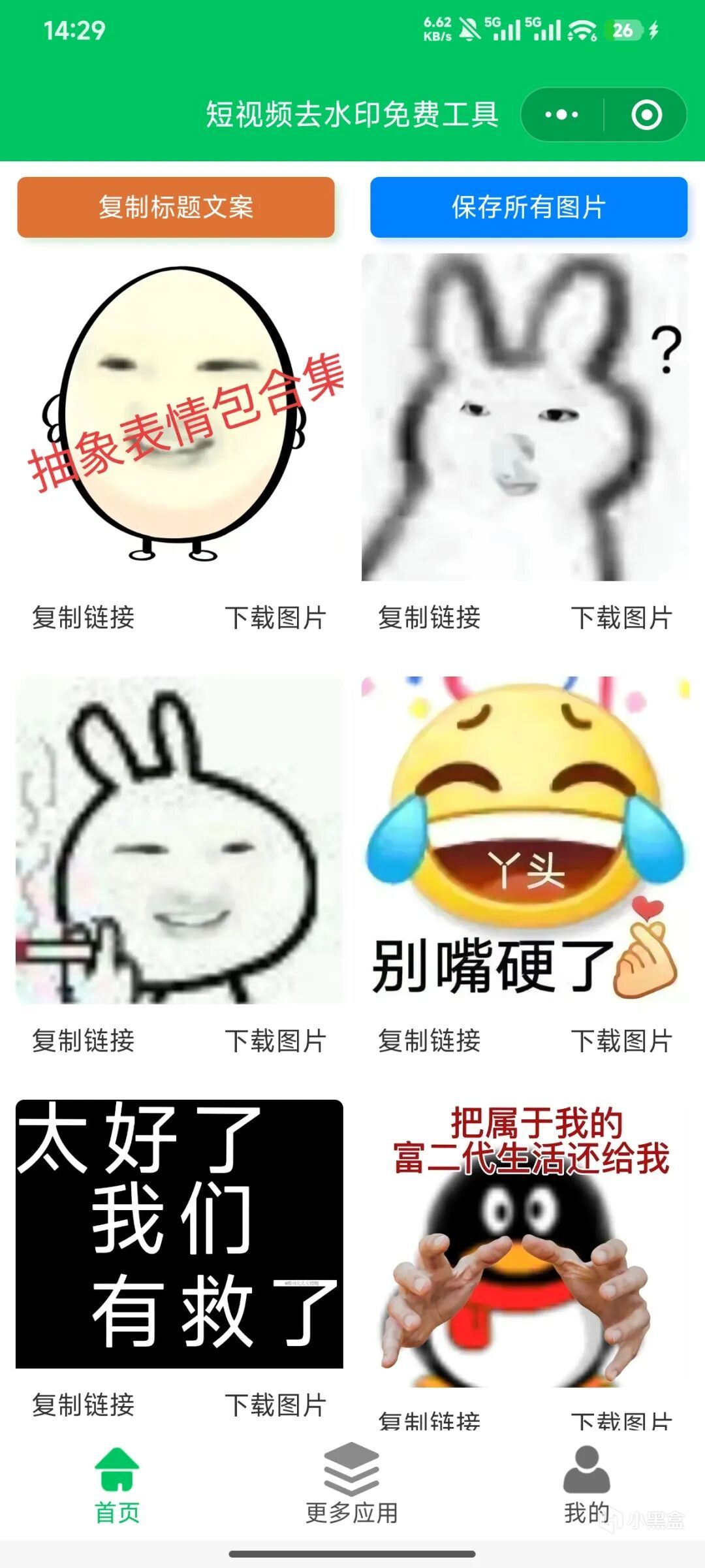Download the question mark rabbit image
705x1568 pixels.
(621, 617)
